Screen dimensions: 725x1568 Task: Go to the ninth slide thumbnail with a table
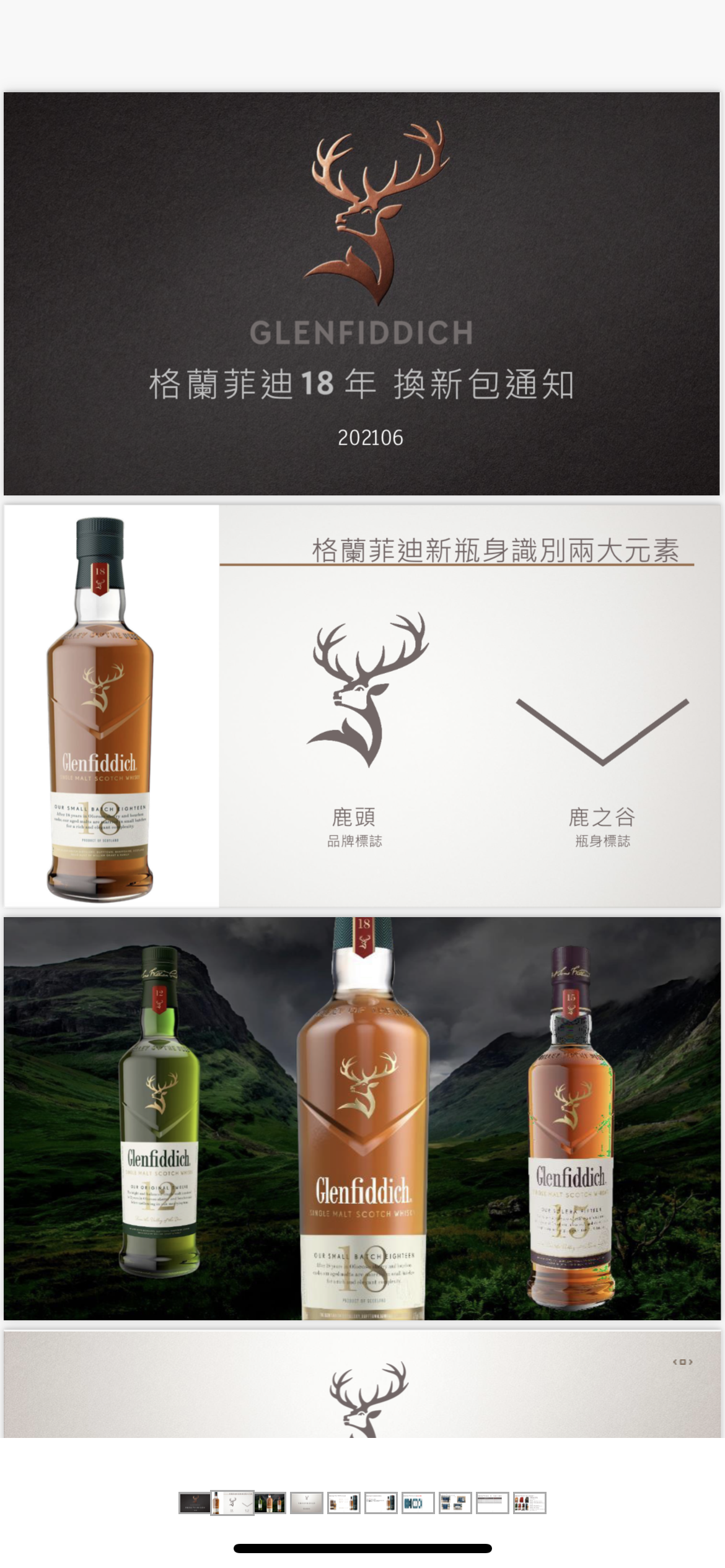[x=493, y=1503]
